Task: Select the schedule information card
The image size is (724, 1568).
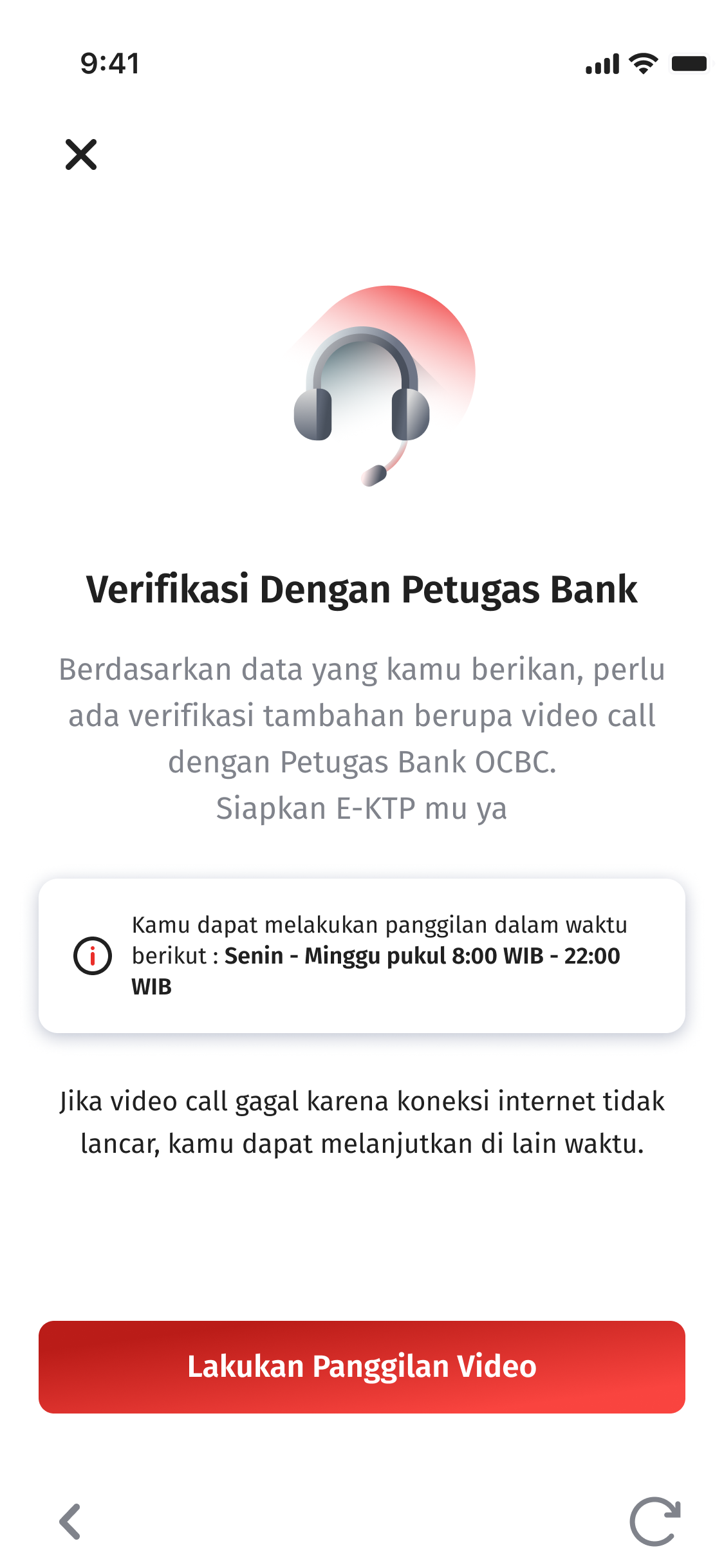Action: (x=362, y=956)
